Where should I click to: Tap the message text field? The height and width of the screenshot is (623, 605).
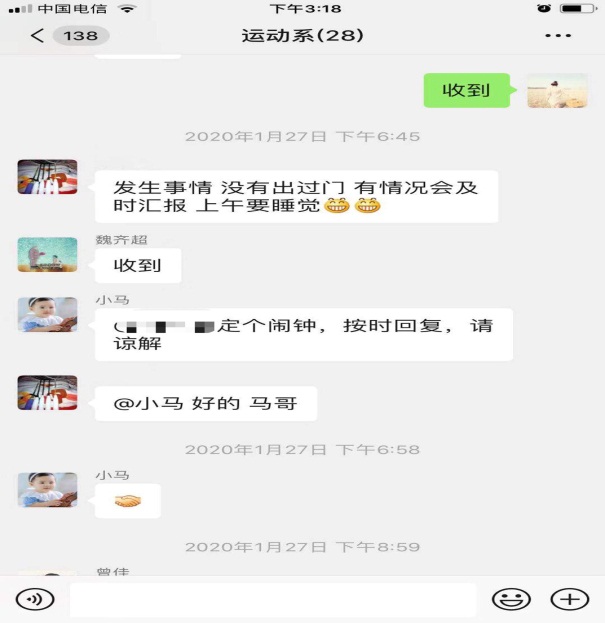tap(272, 599)
